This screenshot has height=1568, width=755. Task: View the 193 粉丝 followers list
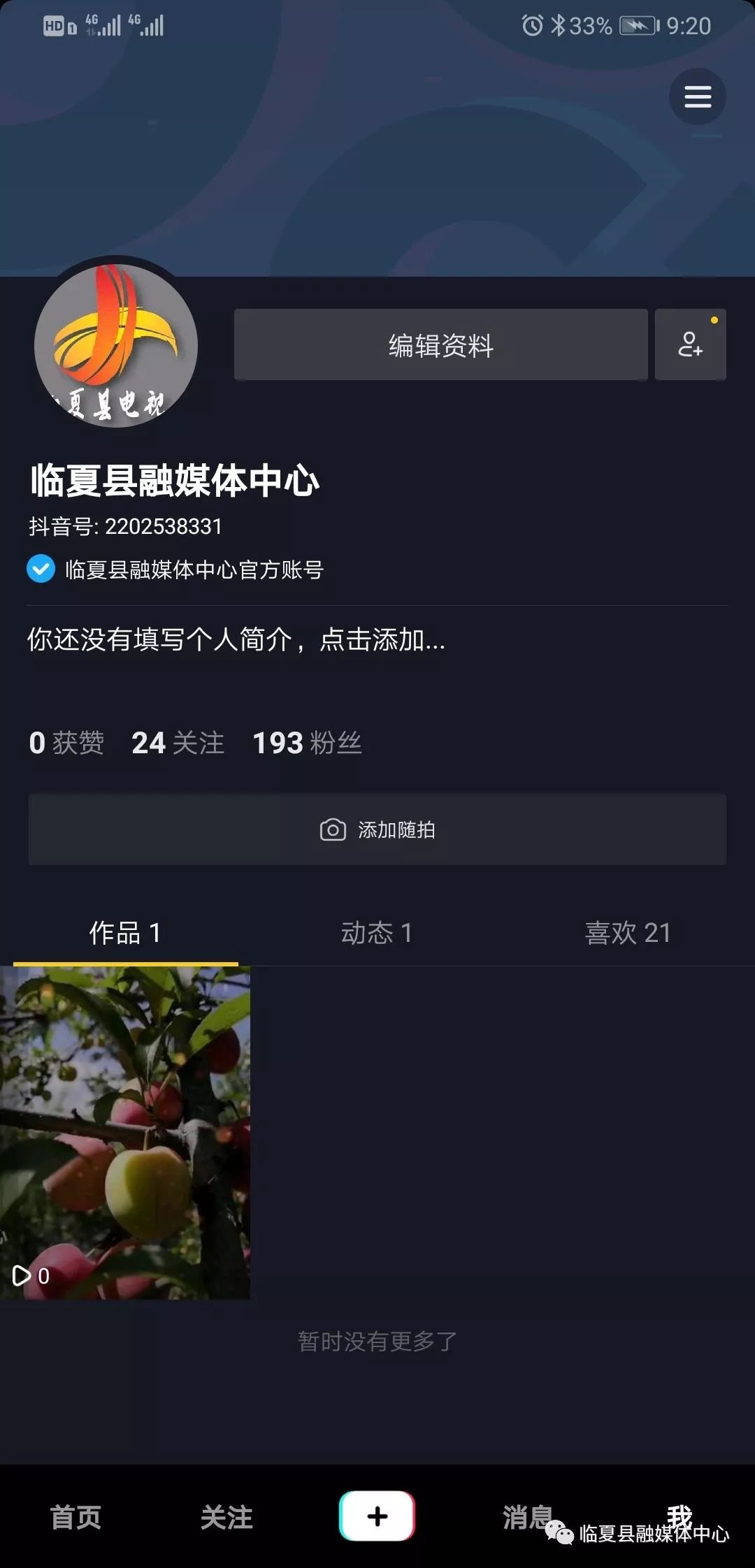307,743
